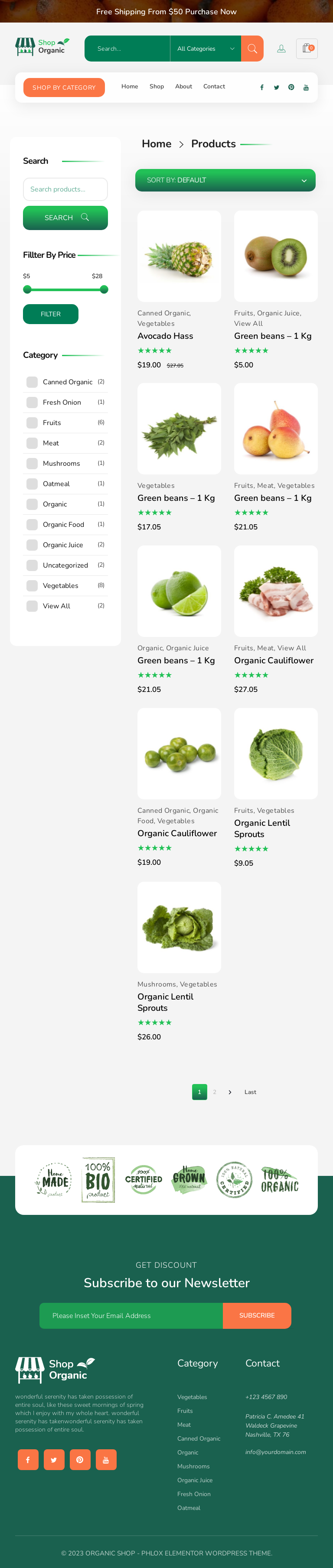
Task: Open the $26.00 Organic Lentil Sprouts product
Action: click(165, 1002)
